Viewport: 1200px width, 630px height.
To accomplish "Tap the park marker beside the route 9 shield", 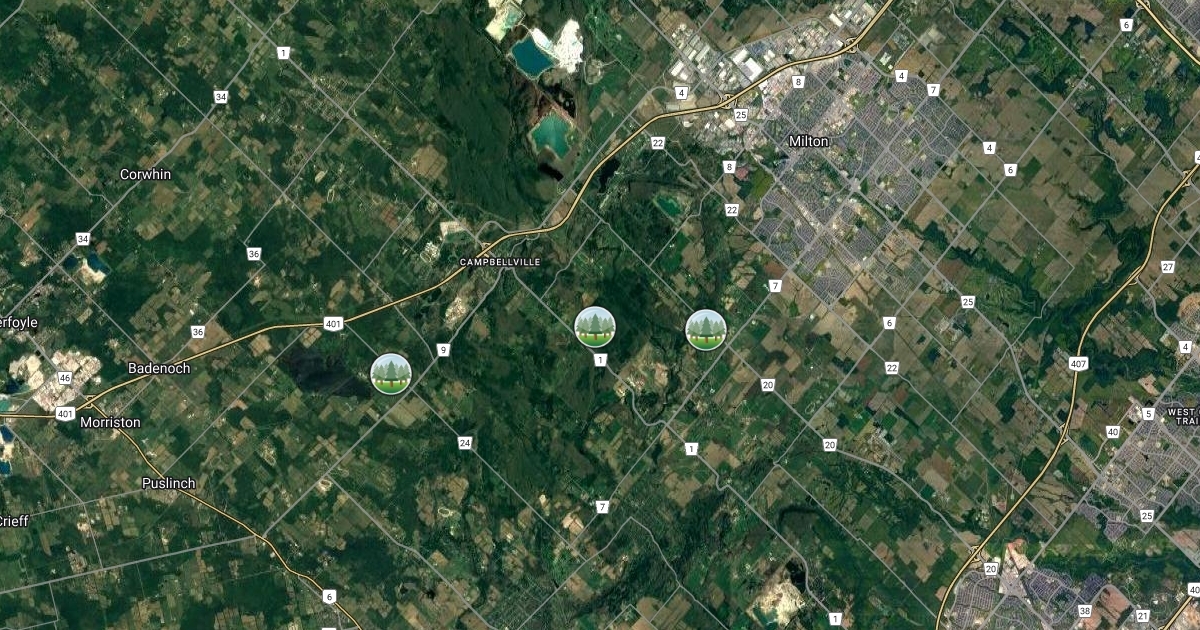I will [x=391, y=373].
